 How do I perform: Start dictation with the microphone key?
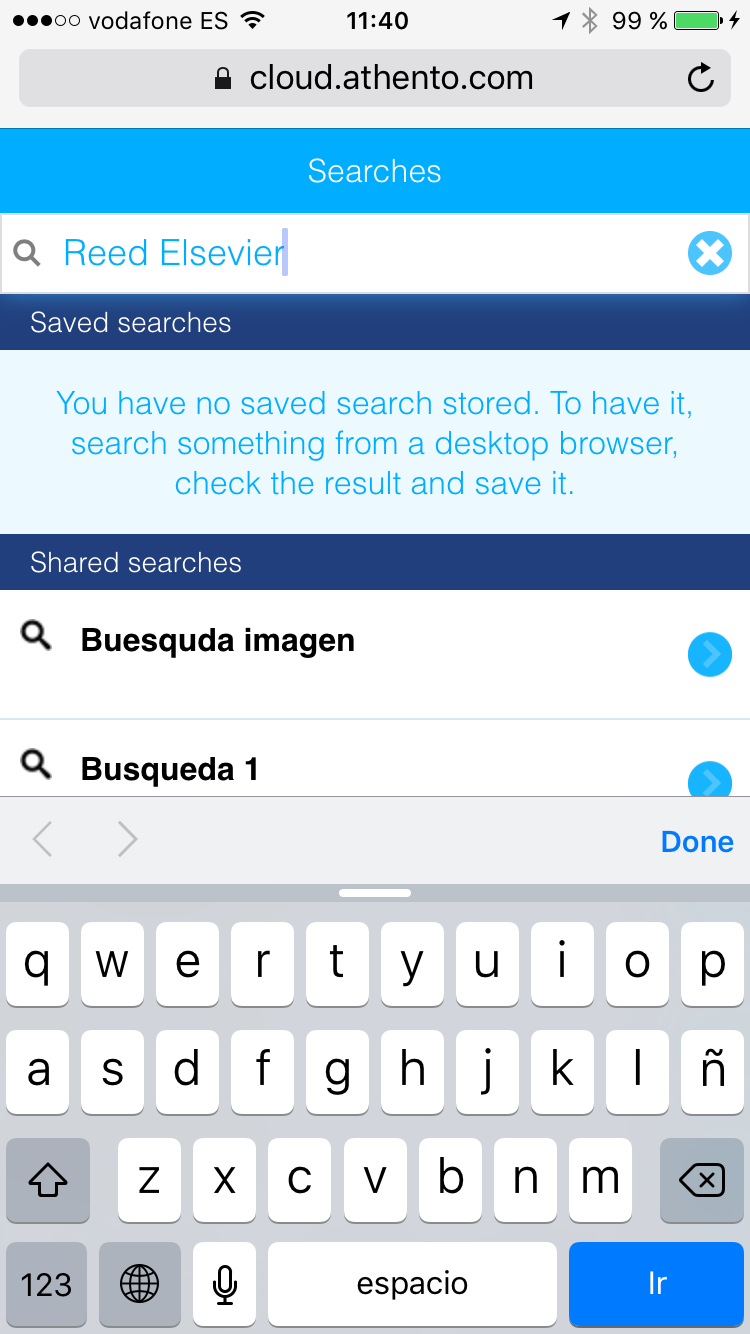pos(225,1284)
